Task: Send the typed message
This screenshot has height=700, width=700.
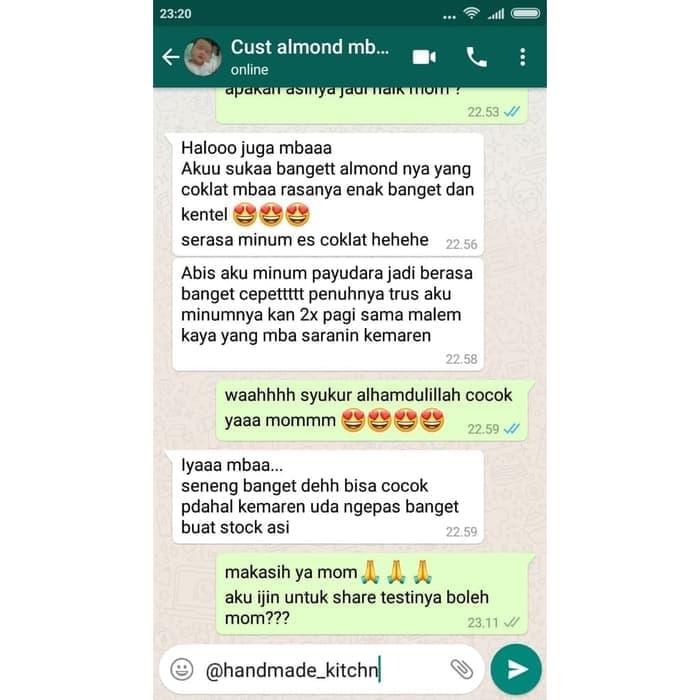Action: (x=516, y=669)
